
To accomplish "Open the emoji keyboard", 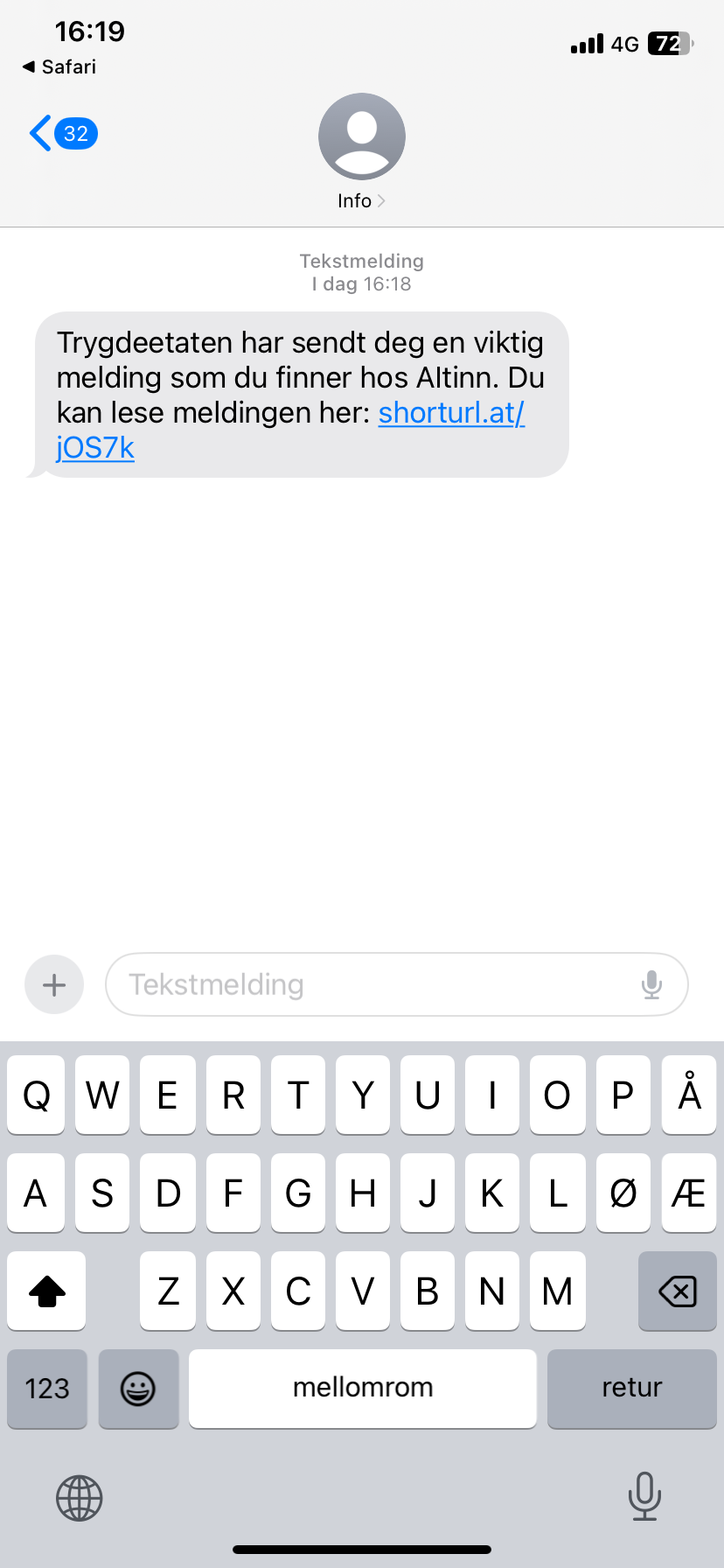I will click(138, 1389).
